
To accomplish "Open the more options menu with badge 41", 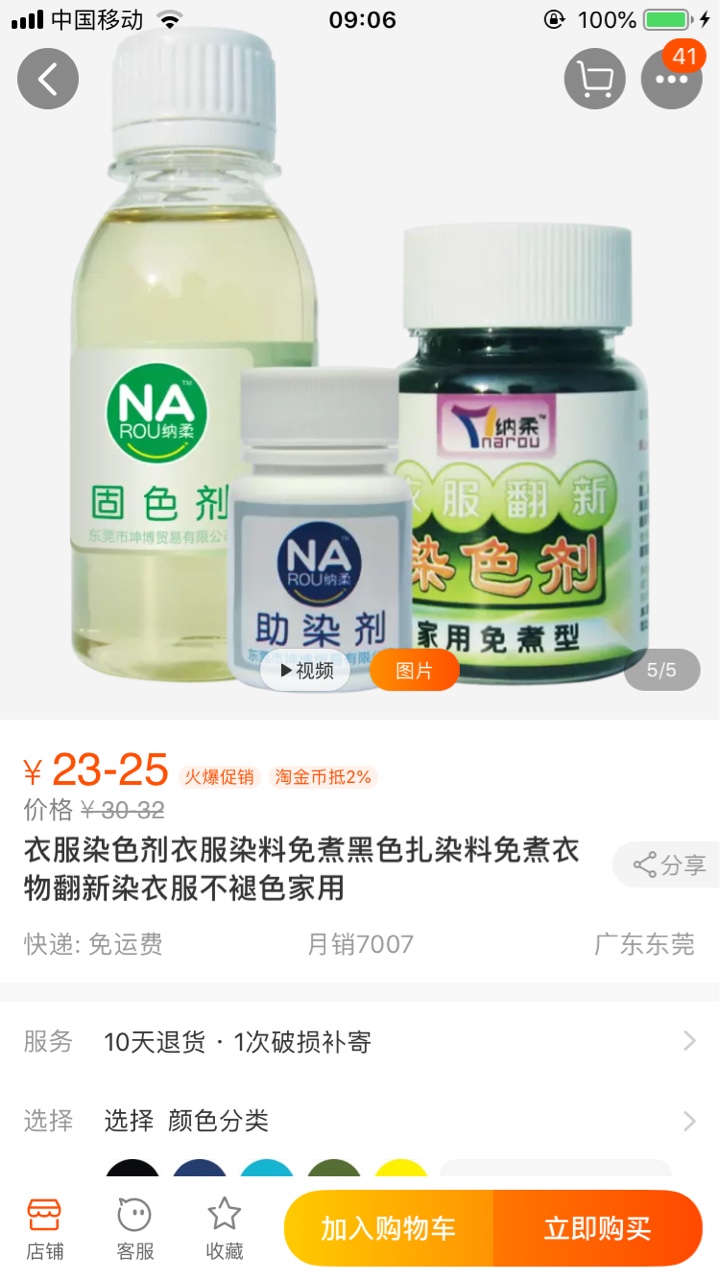I will click(x=672, y=79).
